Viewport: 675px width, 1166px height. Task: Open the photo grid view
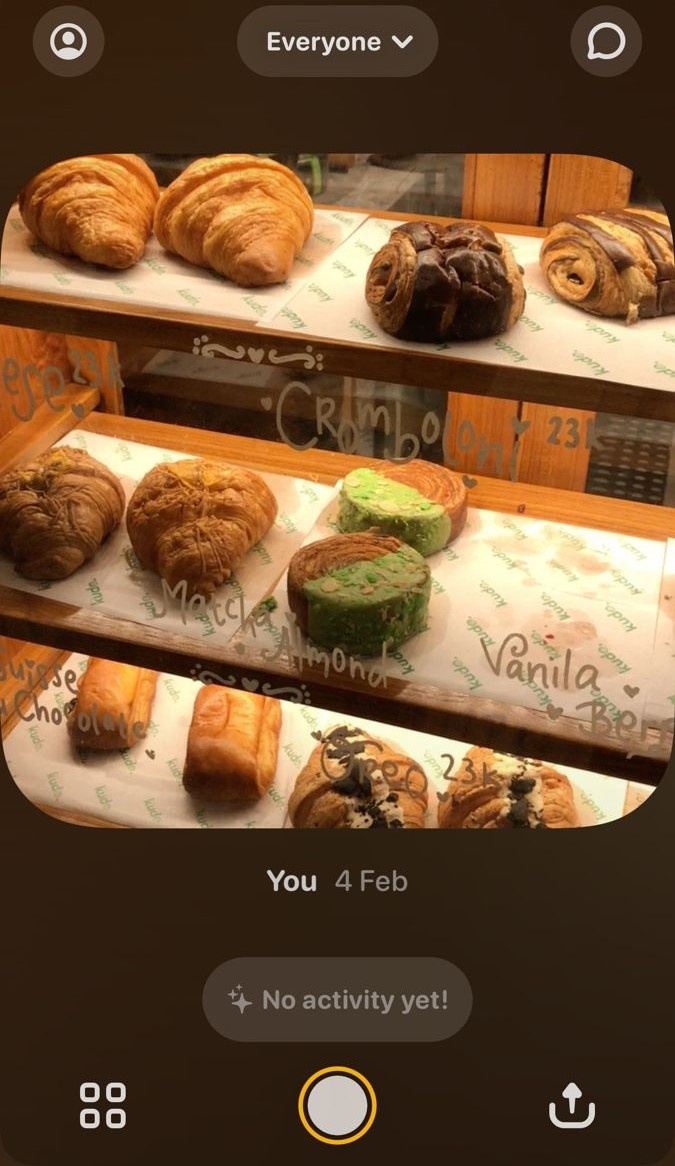[x=103, y=1105]
